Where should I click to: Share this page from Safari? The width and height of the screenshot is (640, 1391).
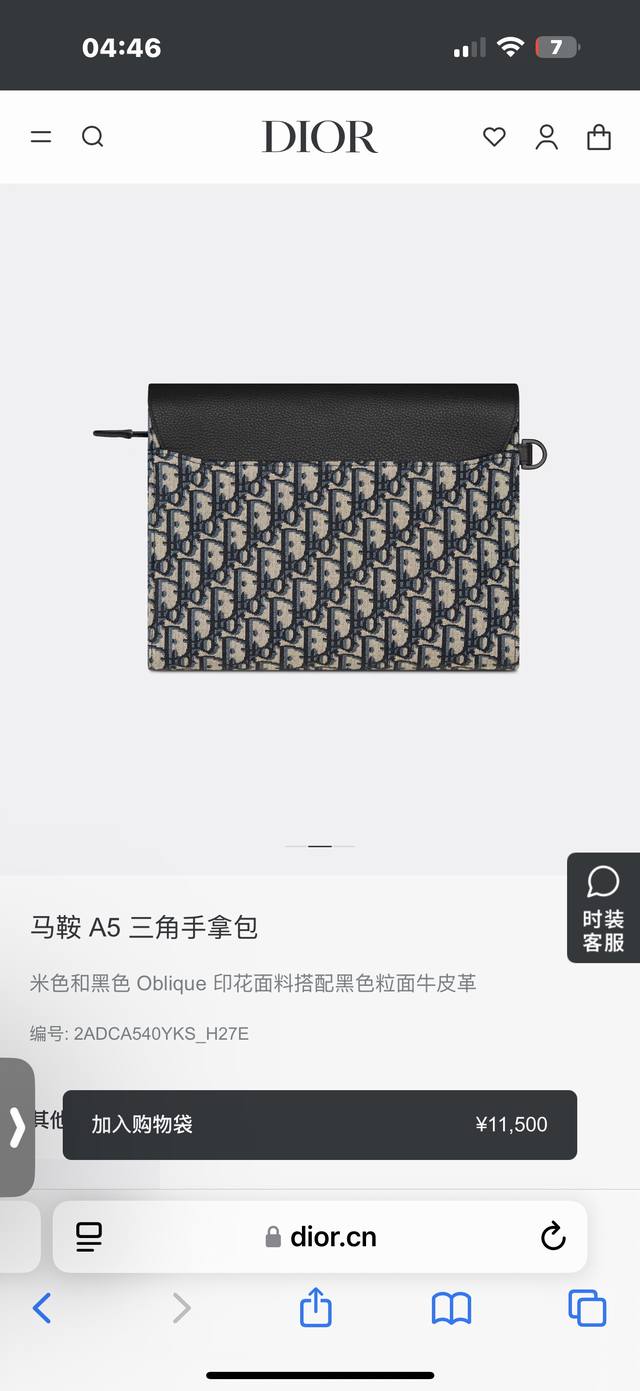(316, 1307)
